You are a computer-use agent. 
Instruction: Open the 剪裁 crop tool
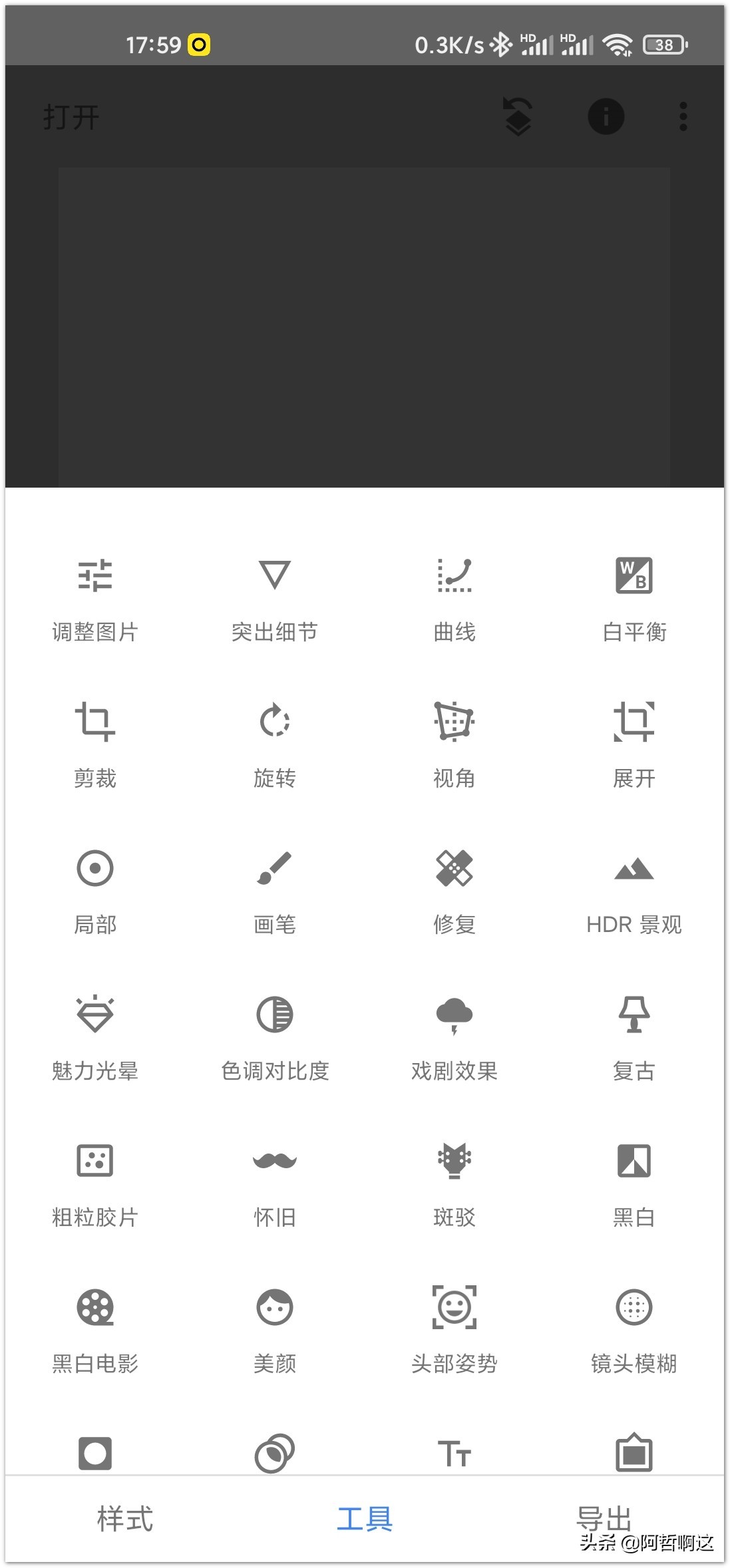tap(94, 745)
